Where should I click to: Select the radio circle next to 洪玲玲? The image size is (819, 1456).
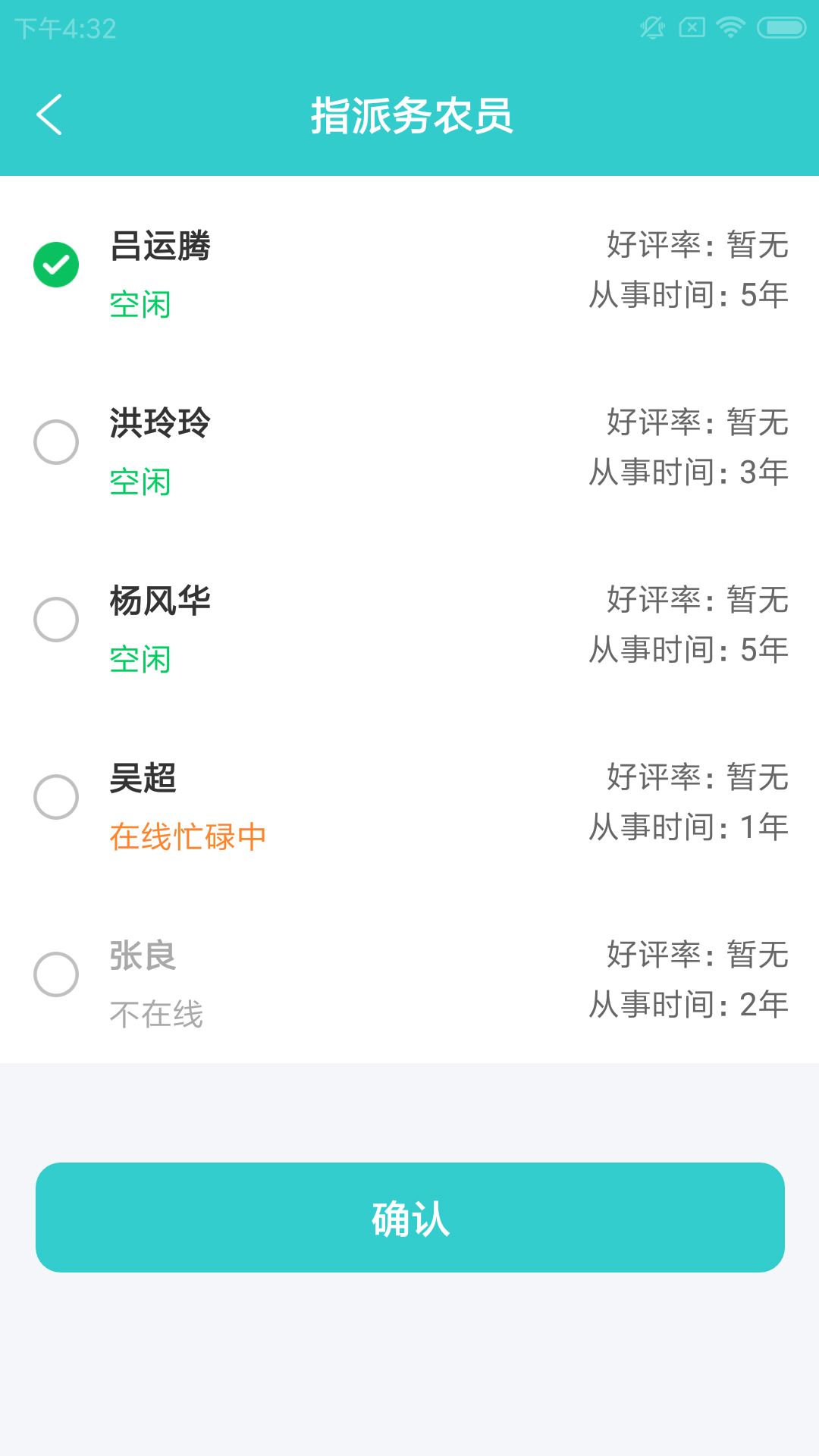click(x=55, y=441)
